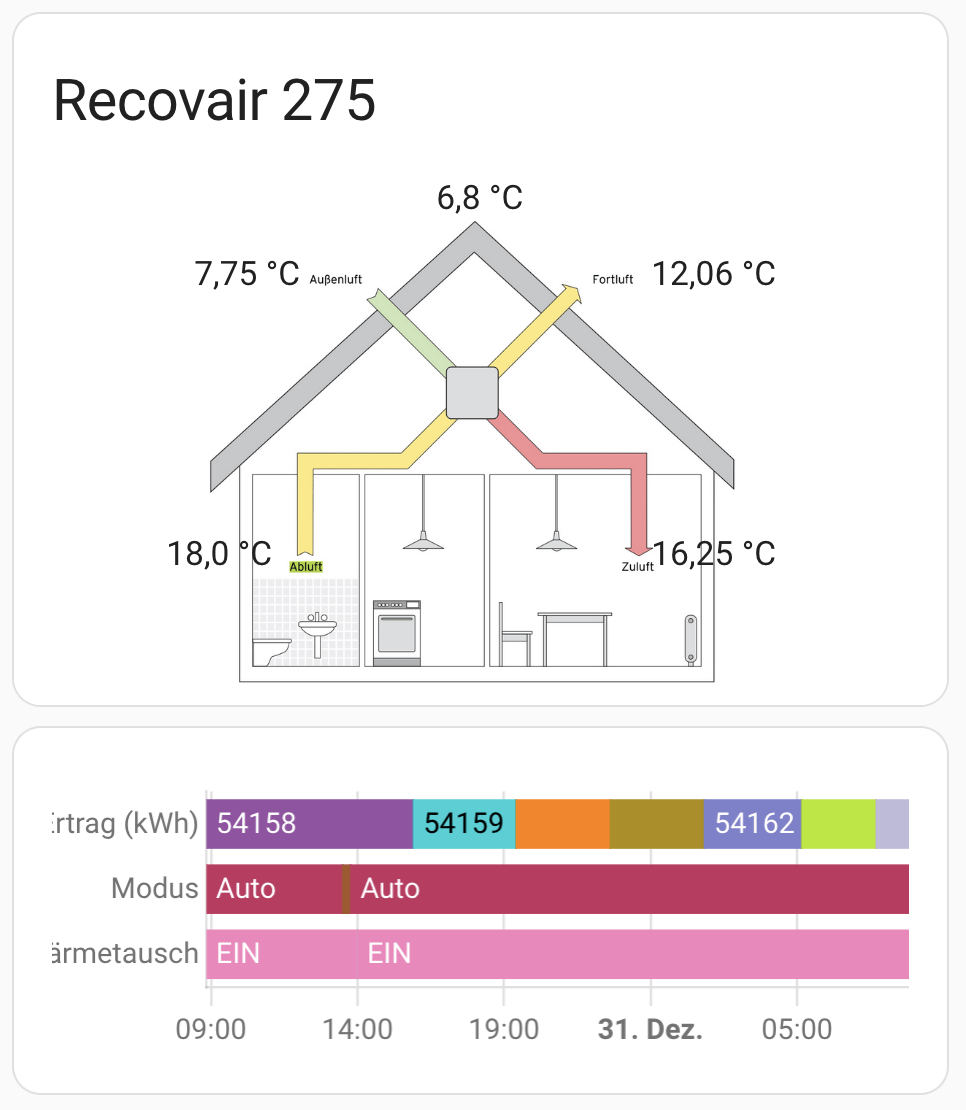Tap the 54159 Ertrag timeline segment
The width and height of the screenshot is (966, 1110).
[x=463, y=823]
